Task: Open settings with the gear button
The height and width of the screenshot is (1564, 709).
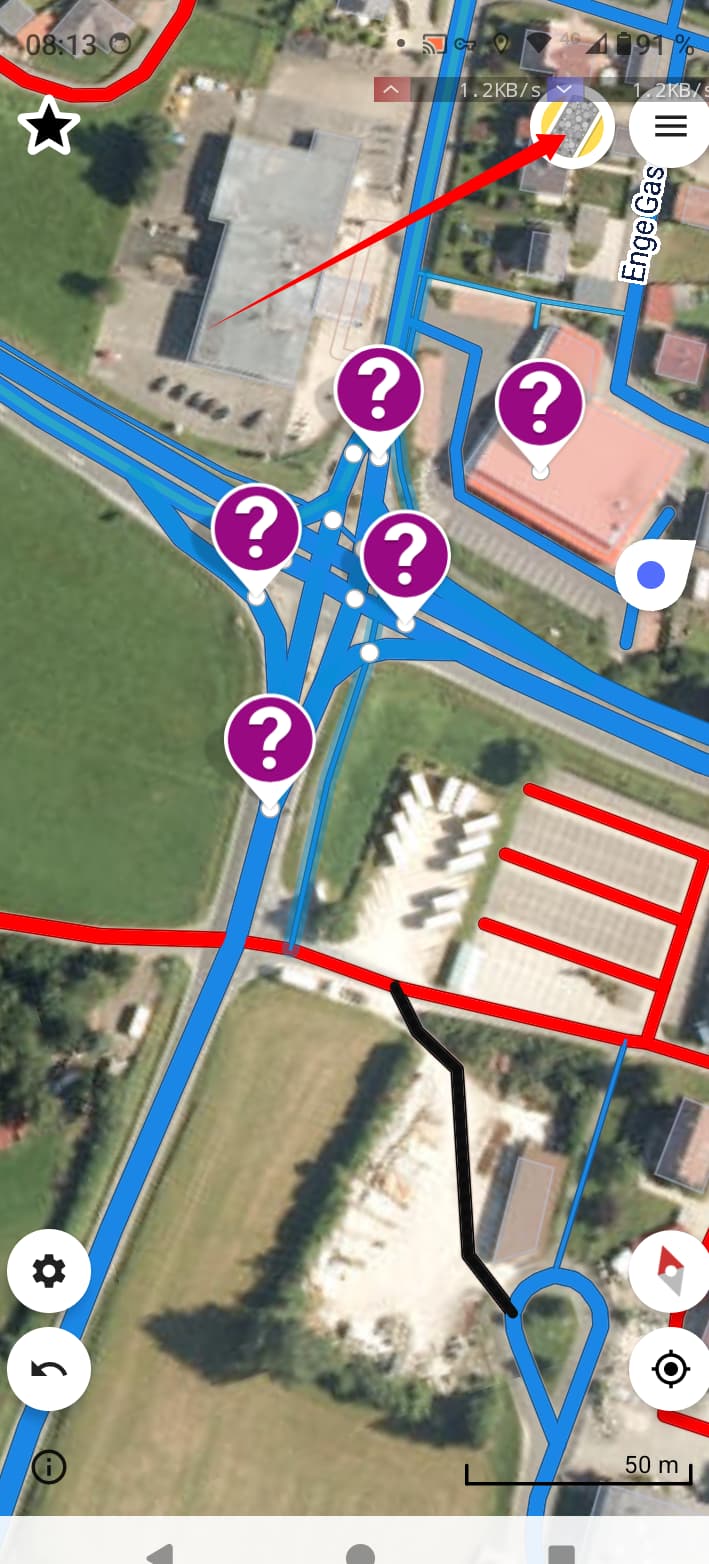Action: pos(49,1271)
